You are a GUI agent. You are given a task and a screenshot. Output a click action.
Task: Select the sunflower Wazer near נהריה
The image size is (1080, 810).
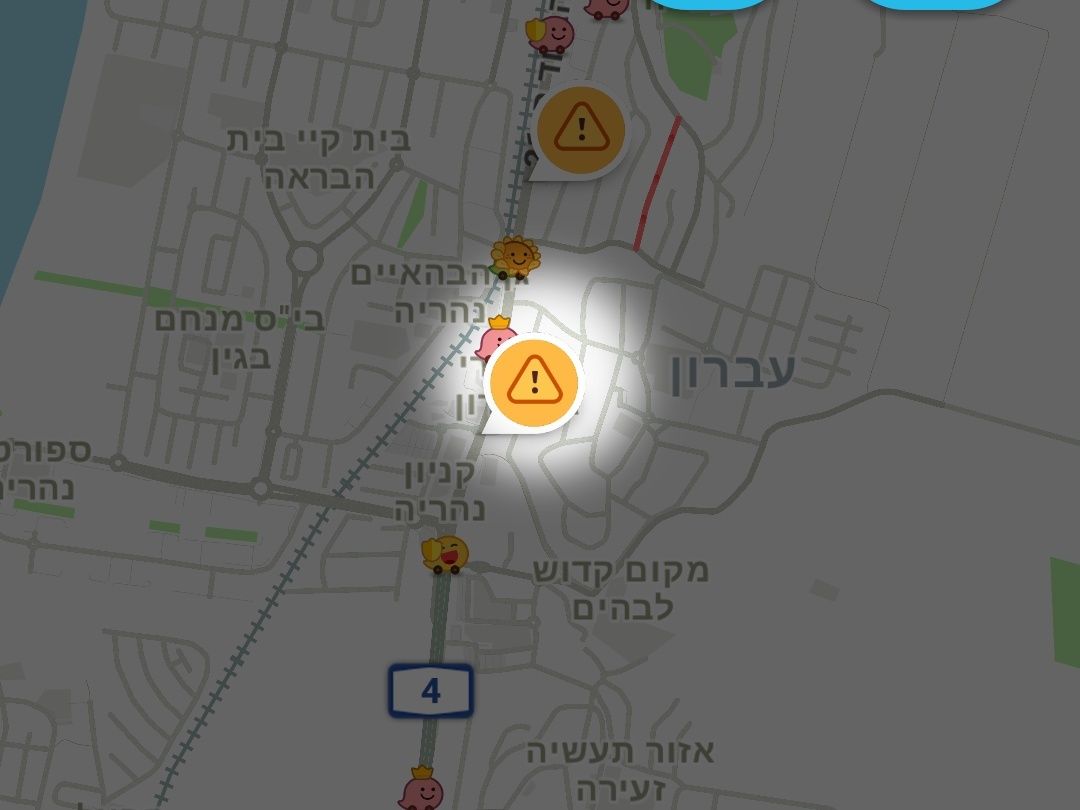click(516, 258)
